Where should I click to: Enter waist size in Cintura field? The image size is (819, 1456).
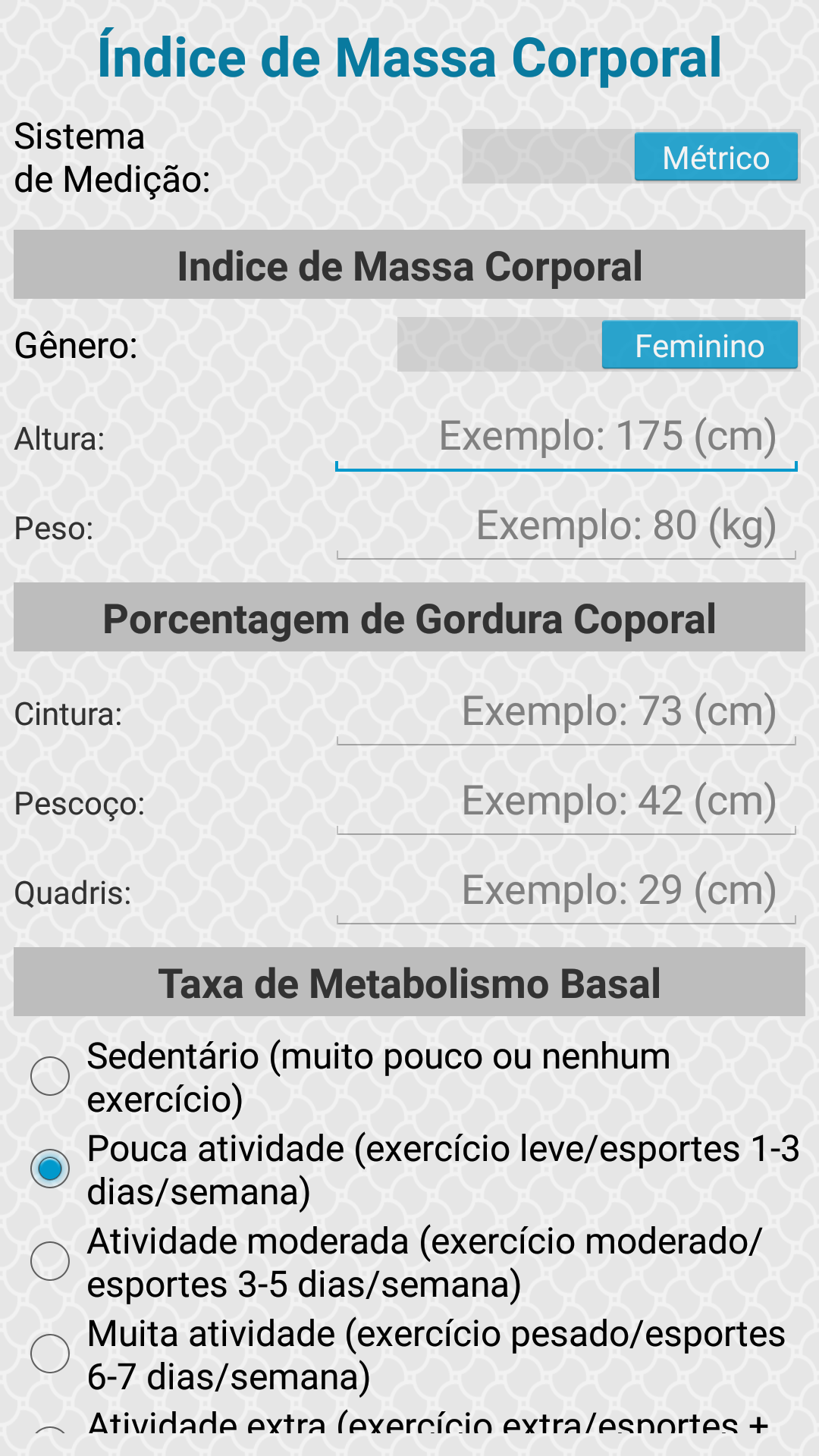(566, 713)
